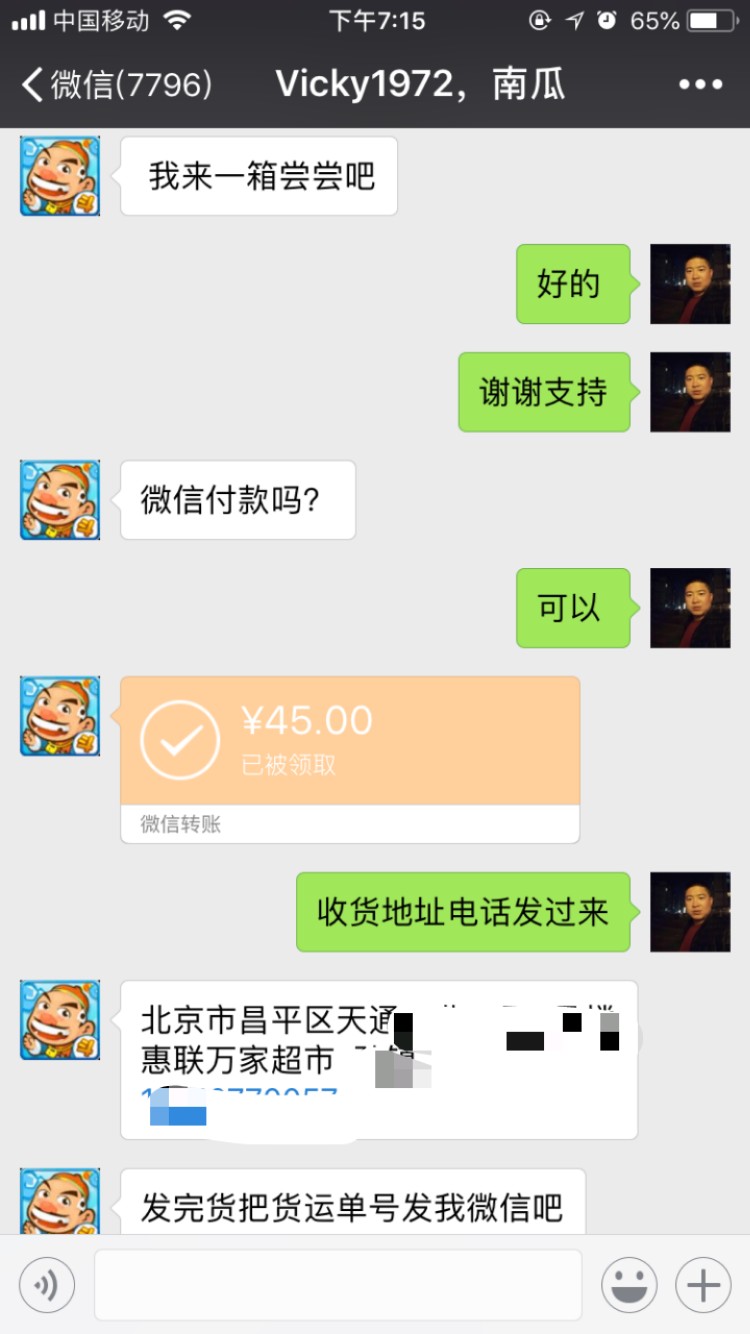This screenshot has height=1334, width=750.
Task: Switch to voice input mode
Action: 47,1285
